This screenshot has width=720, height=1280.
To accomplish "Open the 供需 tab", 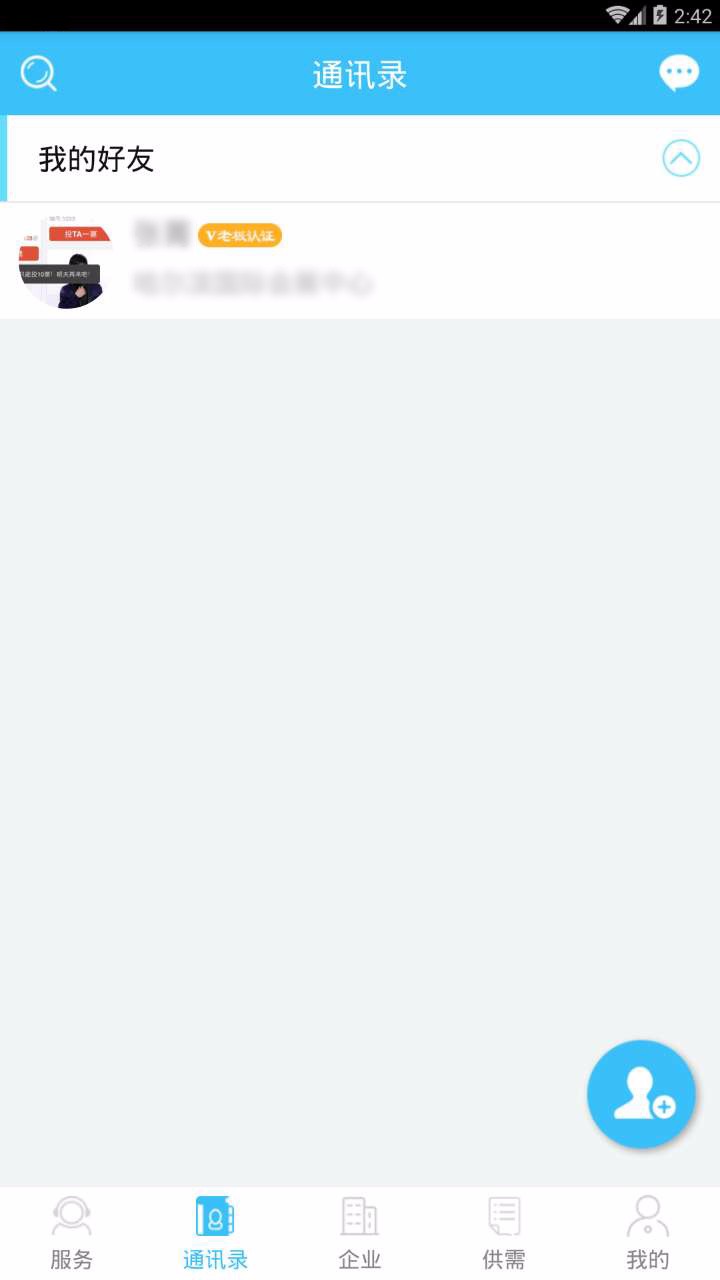I will point(504,1233).
